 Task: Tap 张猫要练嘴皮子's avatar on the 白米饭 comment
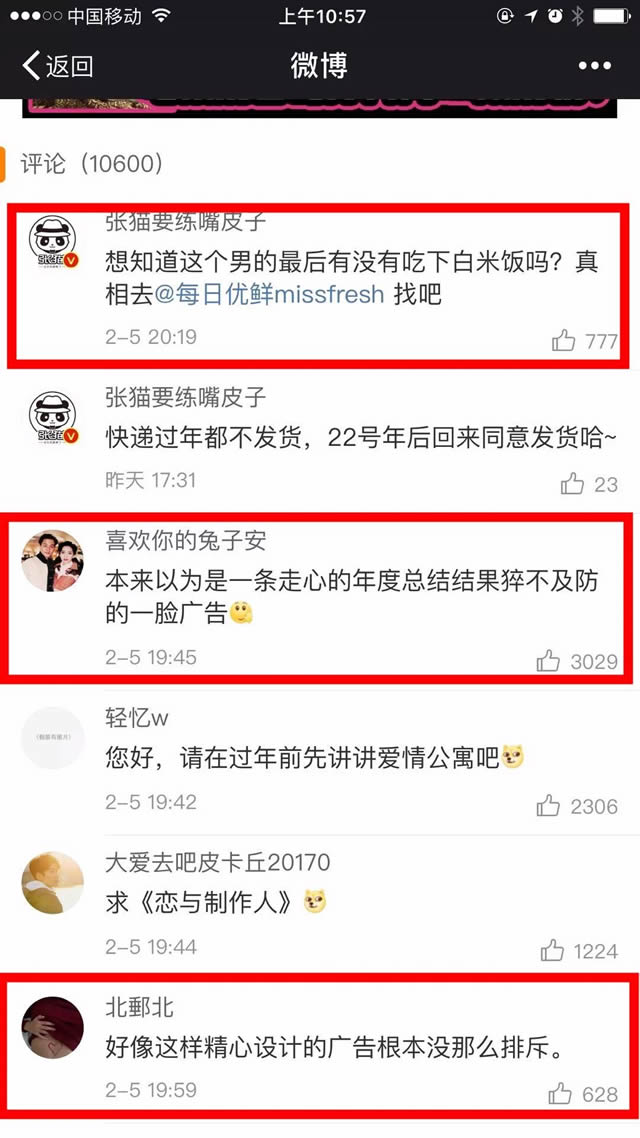pos(52,245)
